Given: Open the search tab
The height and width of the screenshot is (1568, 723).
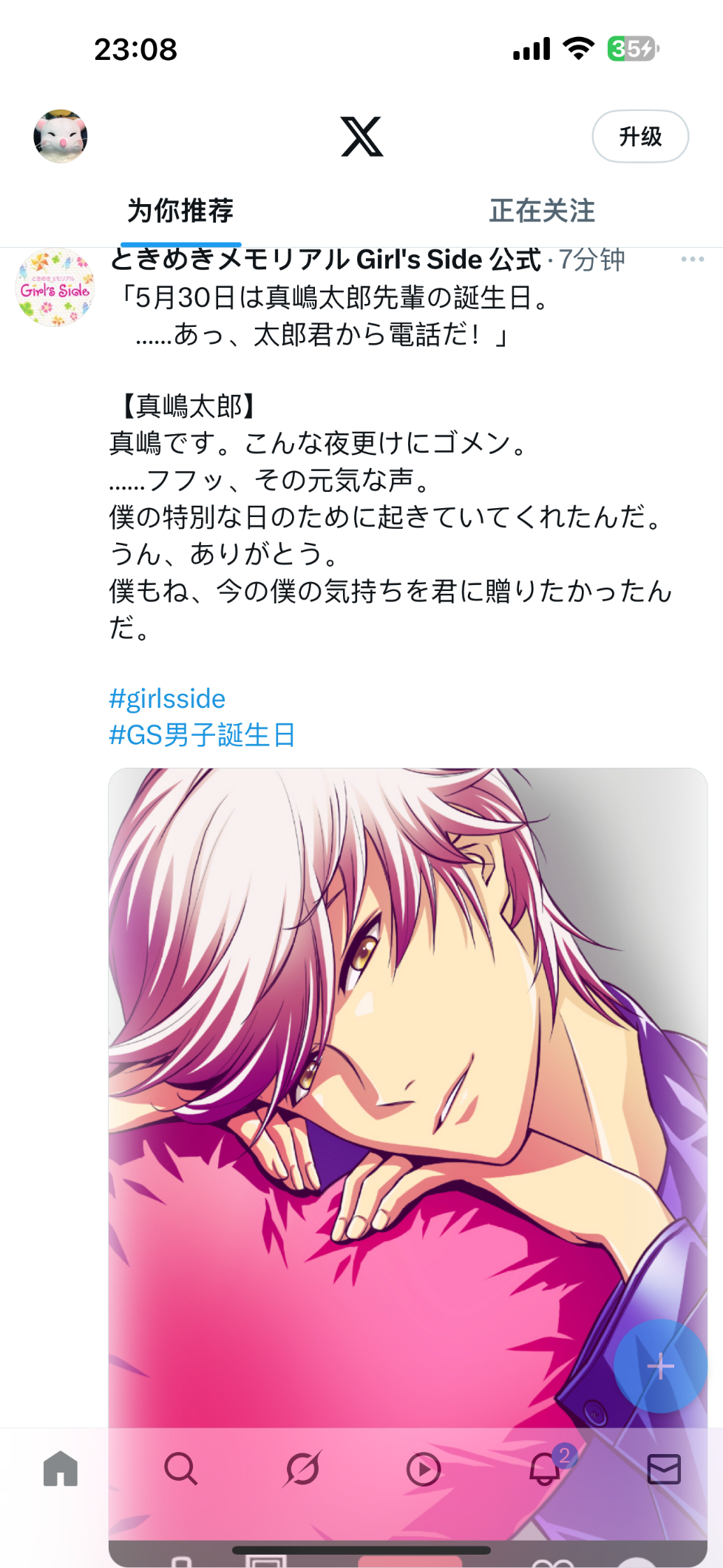Looking at the screenshot, I should click(181, 1469).
